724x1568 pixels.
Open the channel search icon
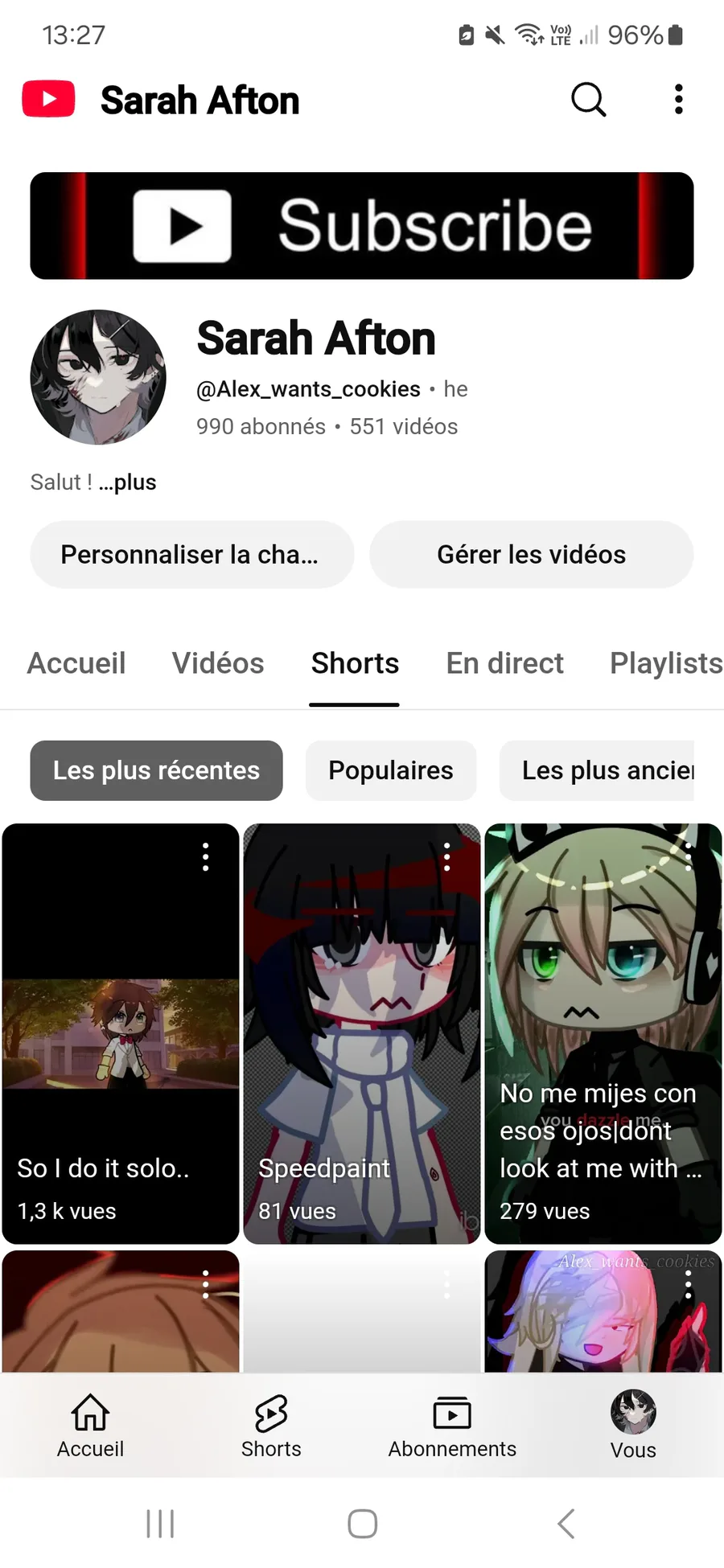point(588,100)
